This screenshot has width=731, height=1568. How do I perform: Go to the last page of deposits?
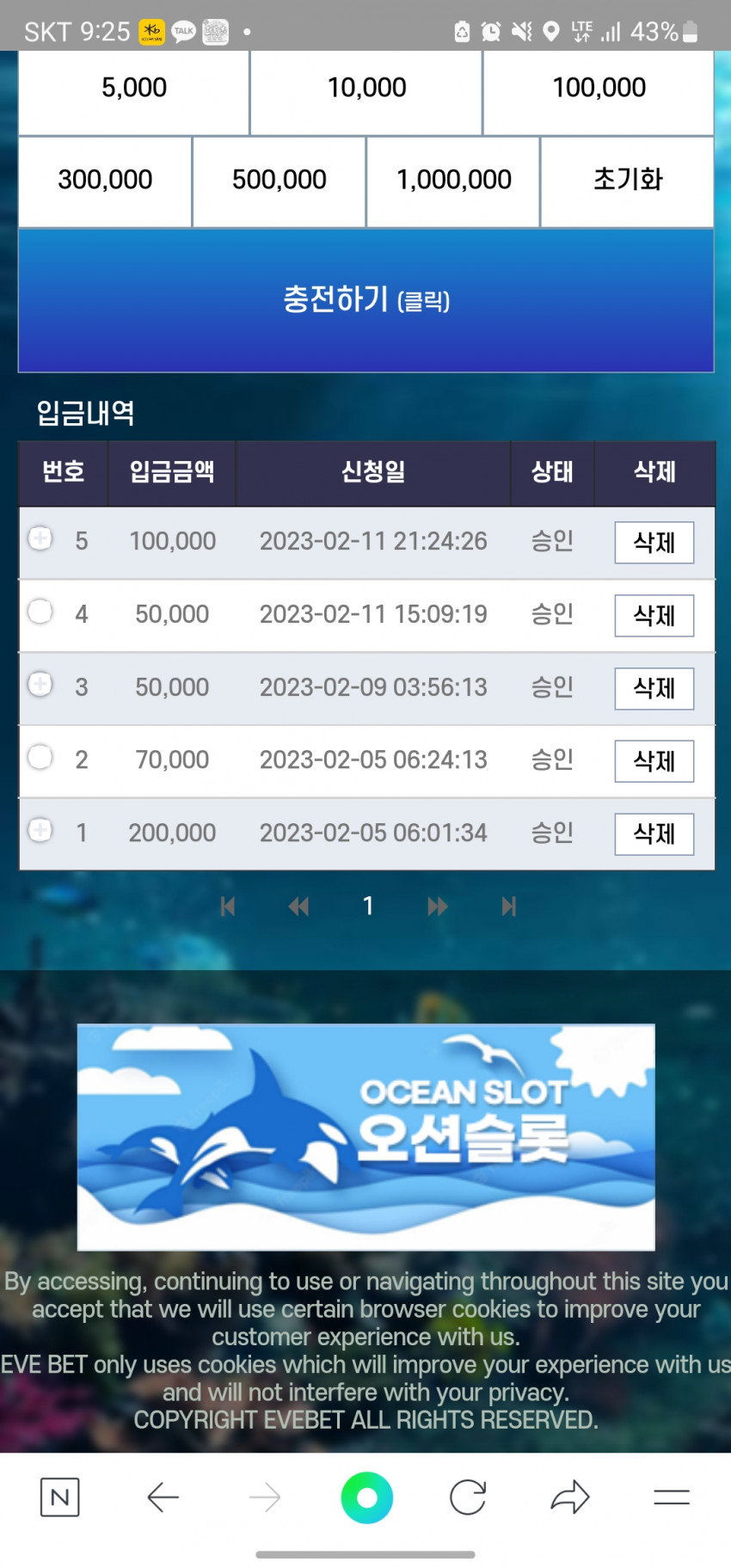pyautogui.click(x=509, y=907)
